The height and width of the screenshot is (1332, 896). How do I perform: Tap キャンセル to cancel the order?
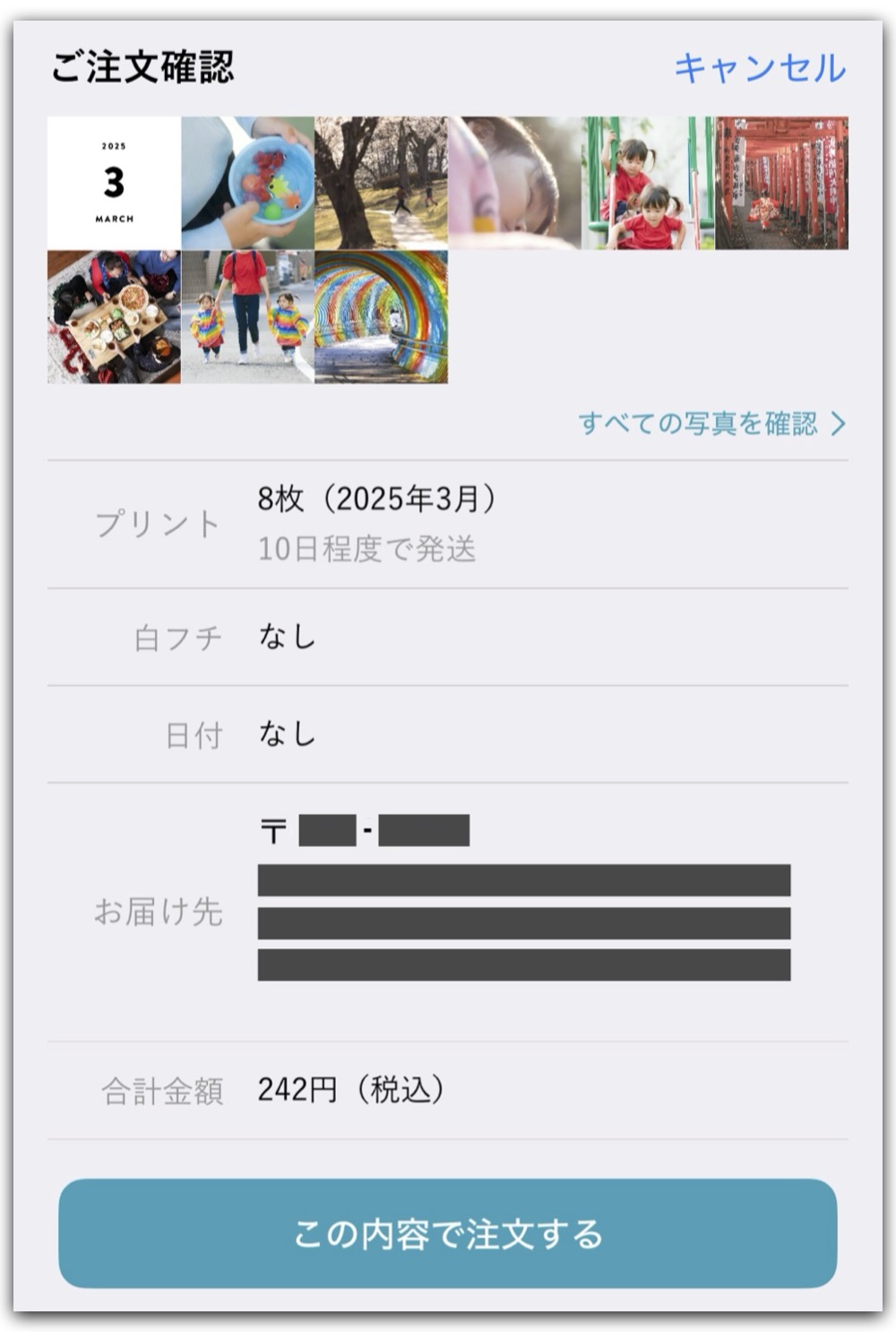click(759, 68)
